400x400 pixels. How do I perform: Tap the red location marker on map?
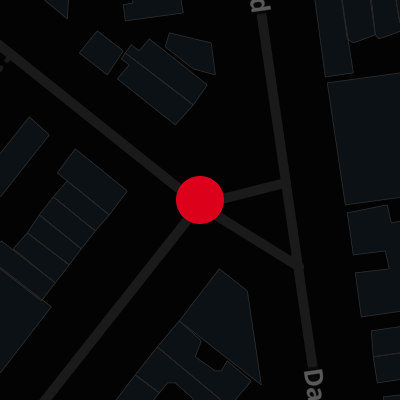(200, 200)
